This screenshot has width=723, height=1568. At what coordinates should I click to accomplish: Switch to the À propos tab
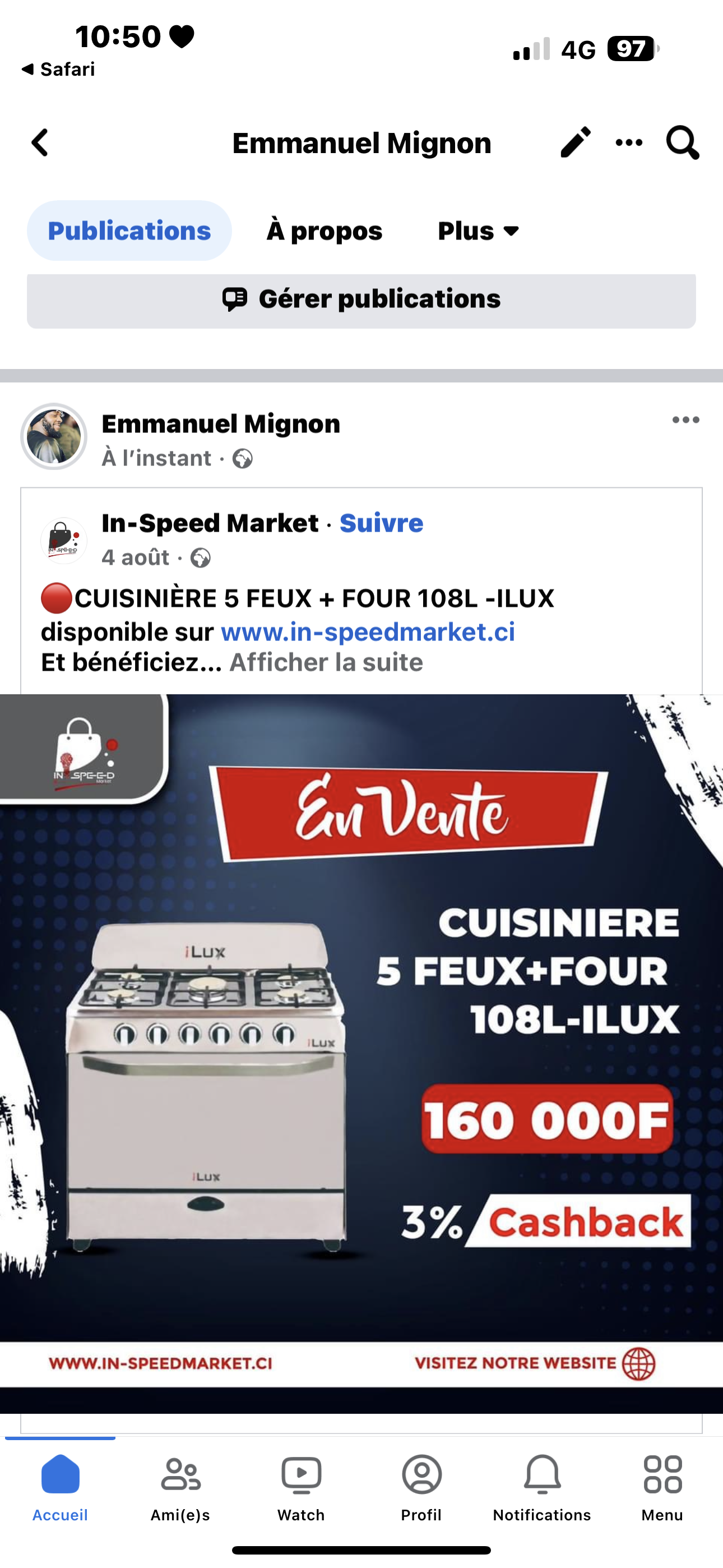[x=325, y=230]
